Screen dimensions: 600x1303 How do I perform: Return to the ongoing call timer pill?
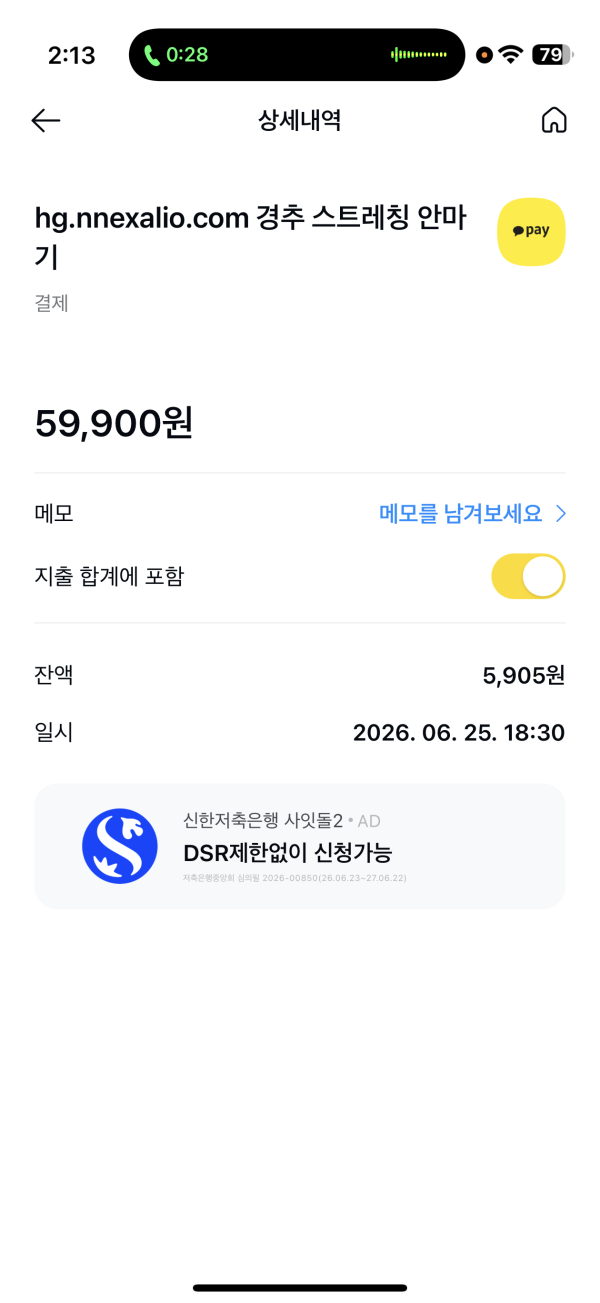[176, 55]
